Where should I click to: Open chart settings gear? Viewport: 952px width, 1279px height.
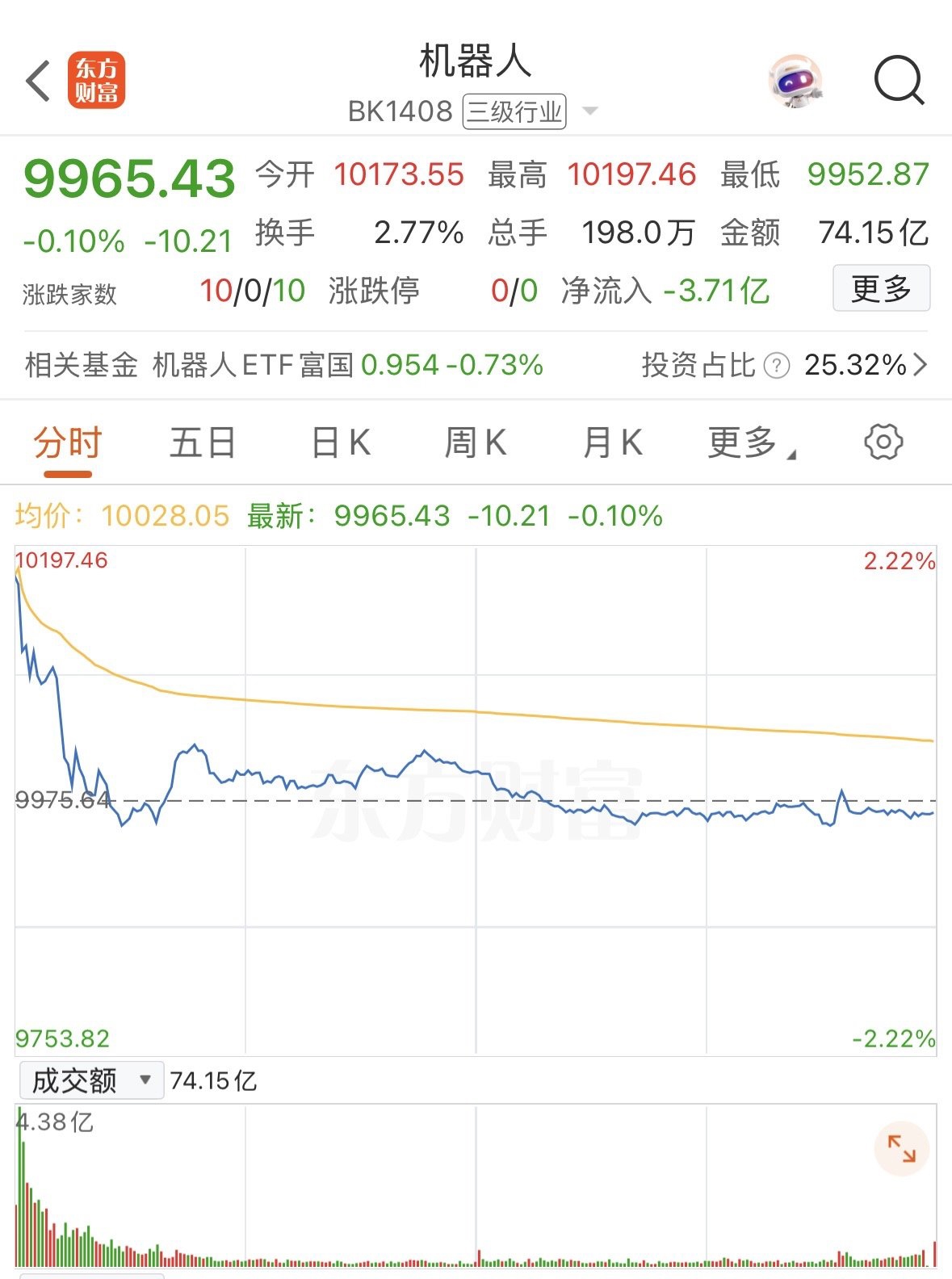tap(883, 442)
